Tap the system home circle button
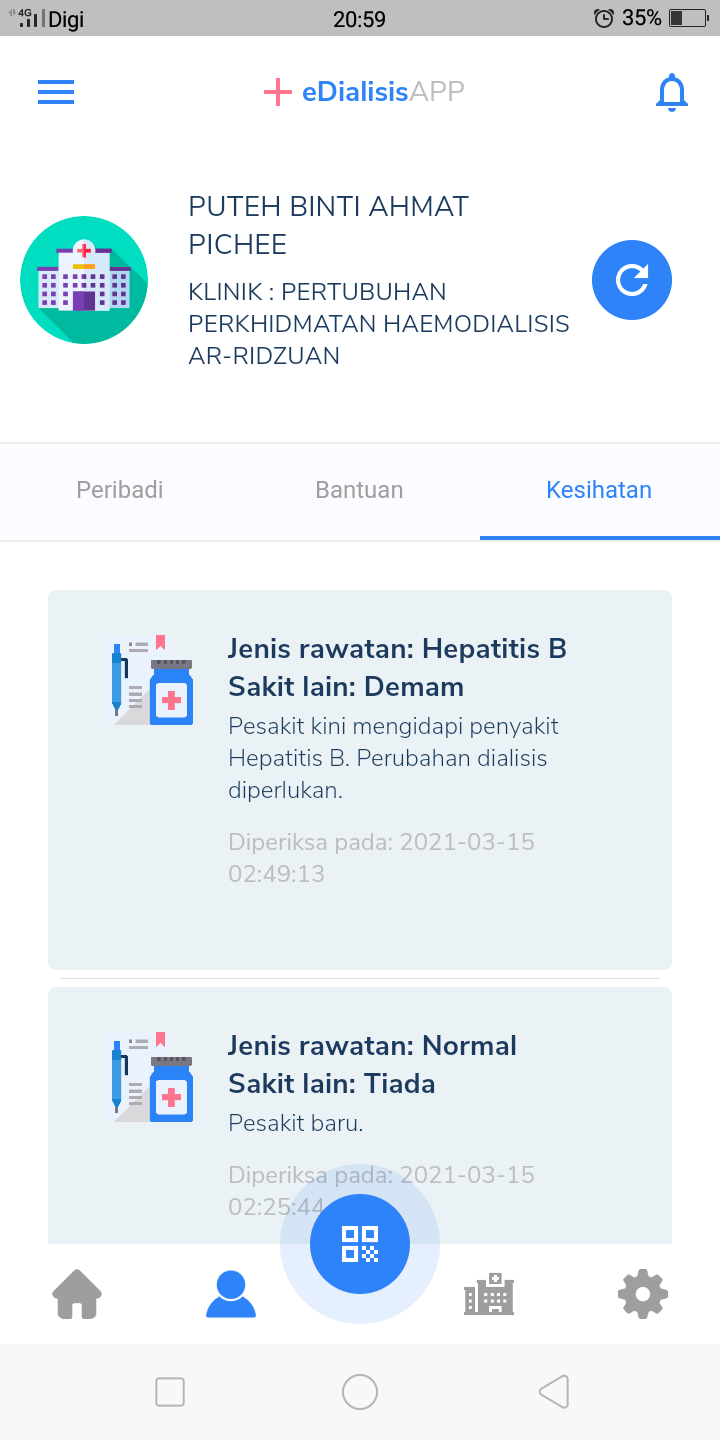The image size is (720, 1440). point(360,1391)
